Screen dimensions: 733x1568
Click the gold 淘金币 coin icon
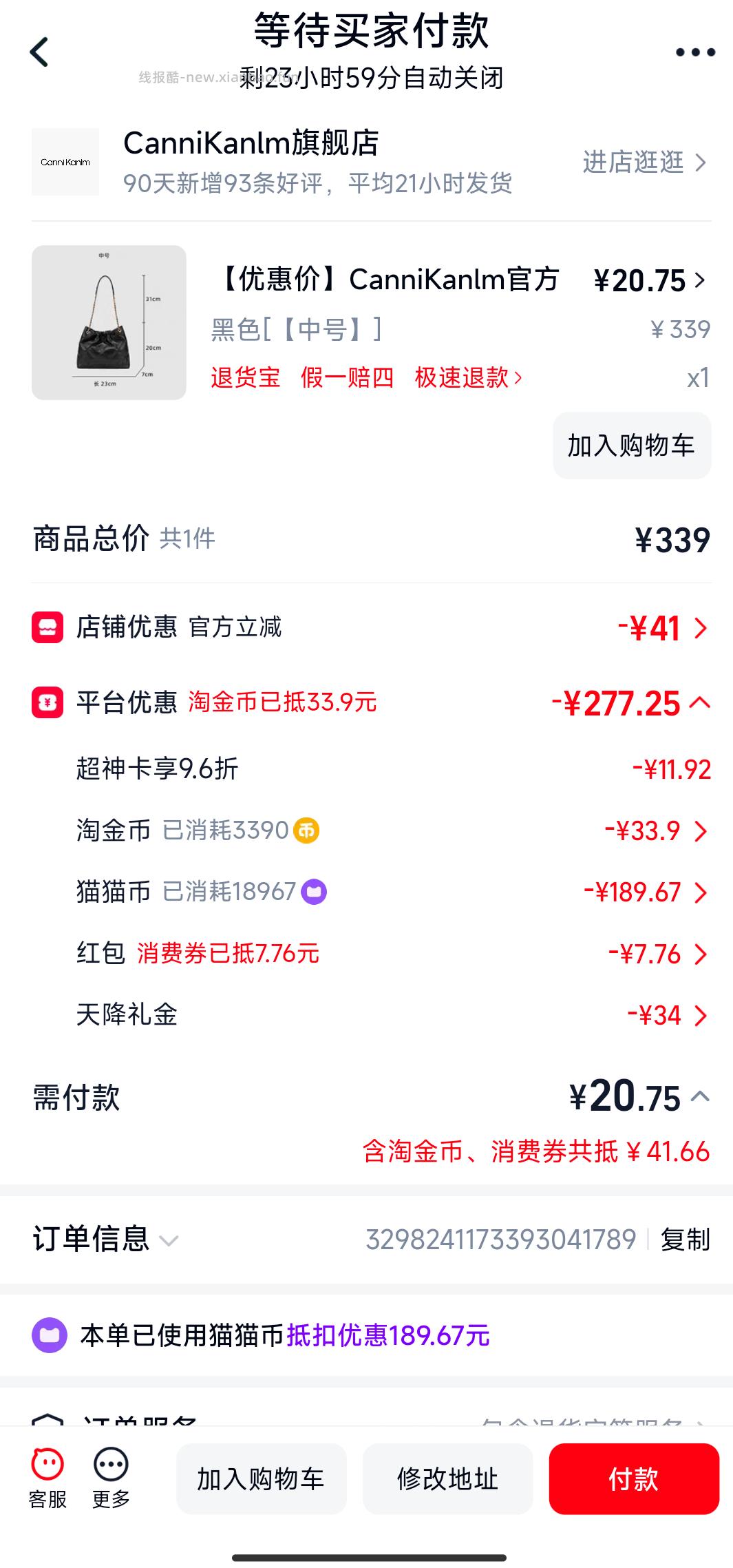coord(306,831)
